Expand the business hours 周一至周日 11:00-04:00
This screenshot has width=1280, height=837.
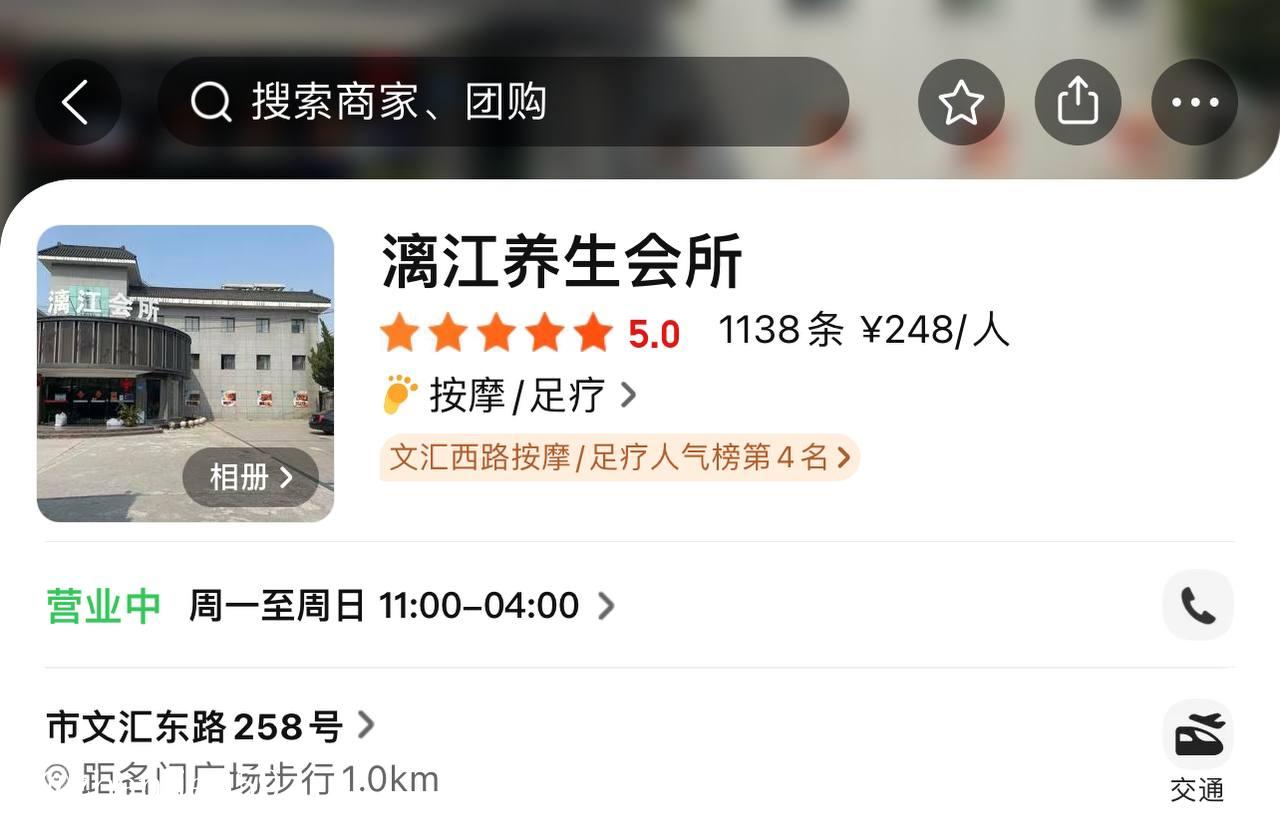(x=400, y=605)
